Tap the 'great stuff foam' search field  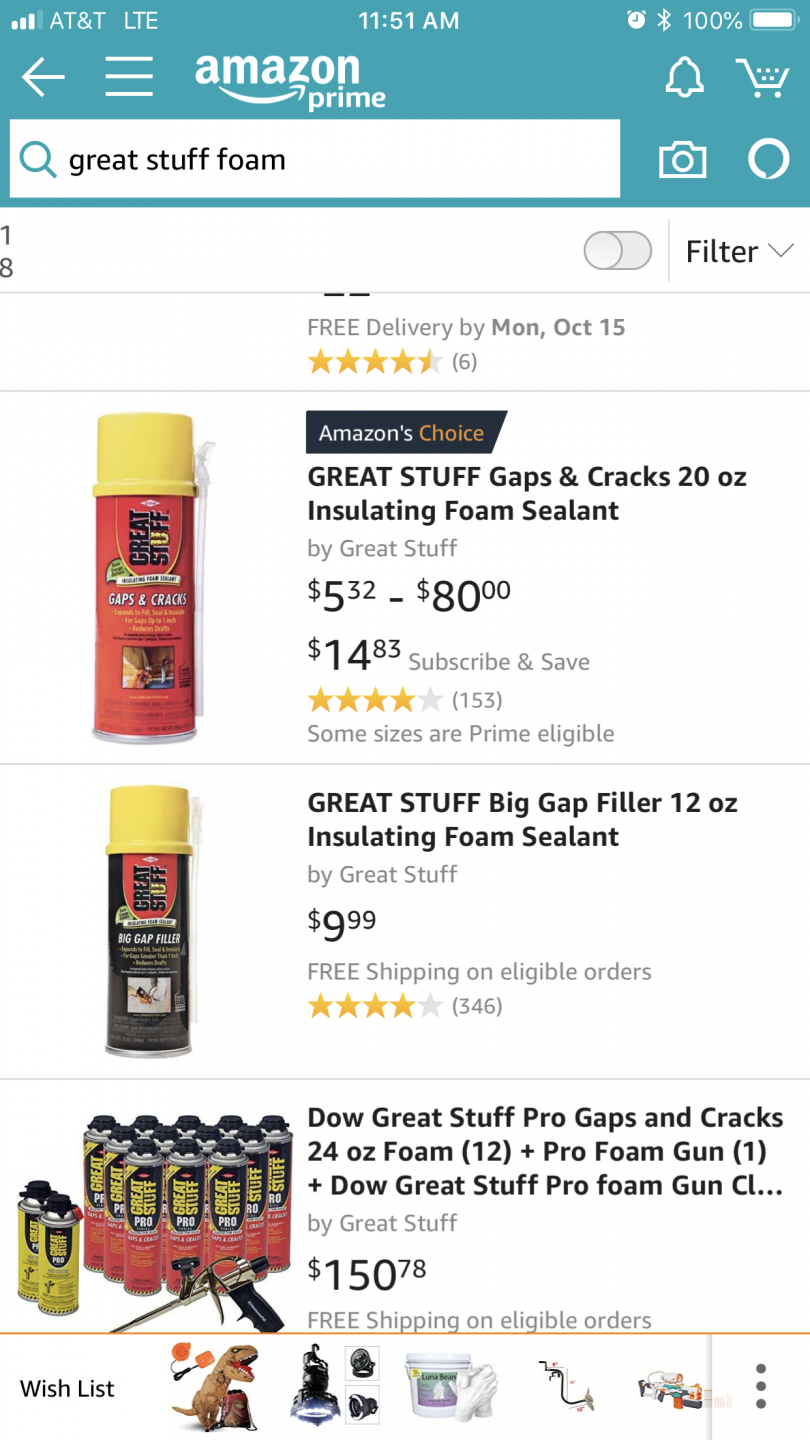[315, 159]
